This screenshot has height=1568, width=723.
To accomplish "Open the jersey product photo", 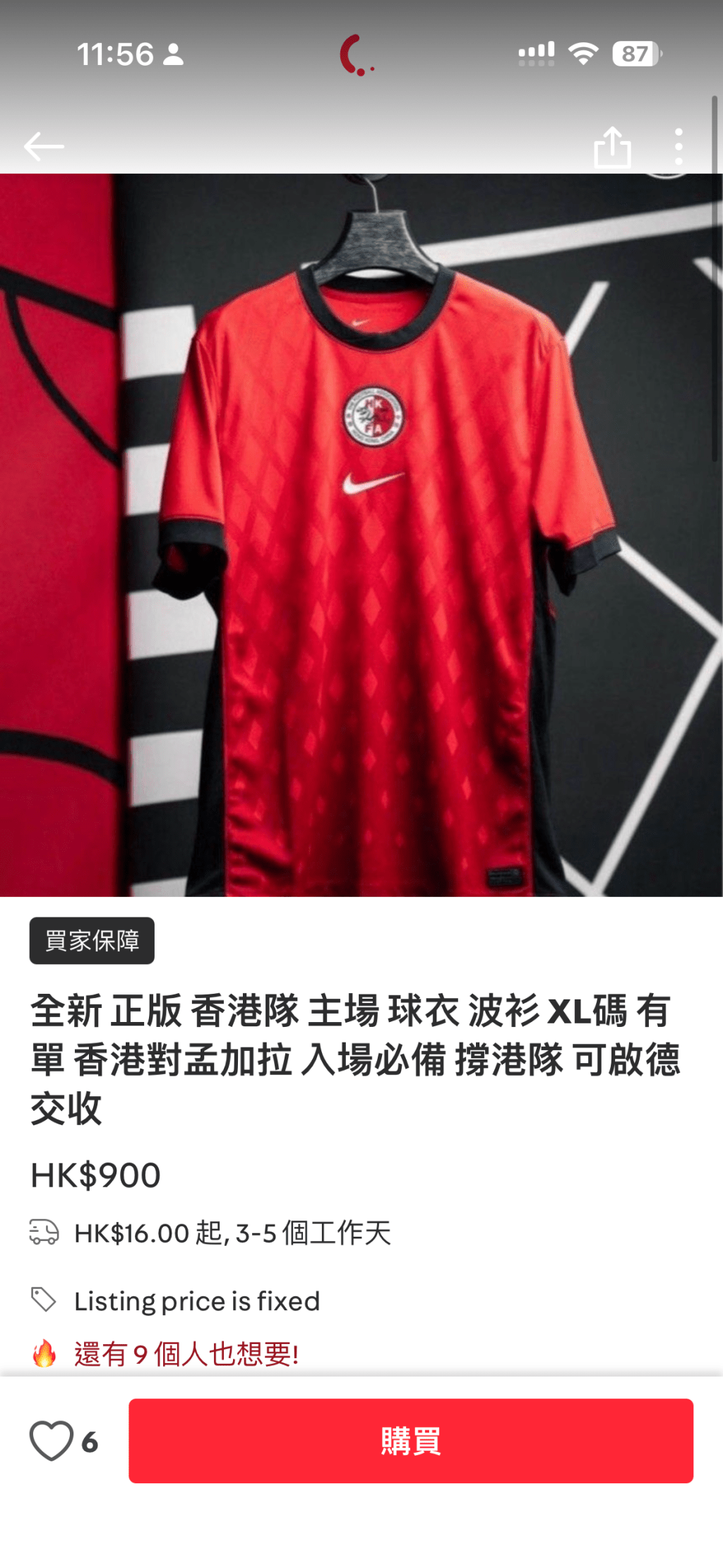I will point(361,535).
